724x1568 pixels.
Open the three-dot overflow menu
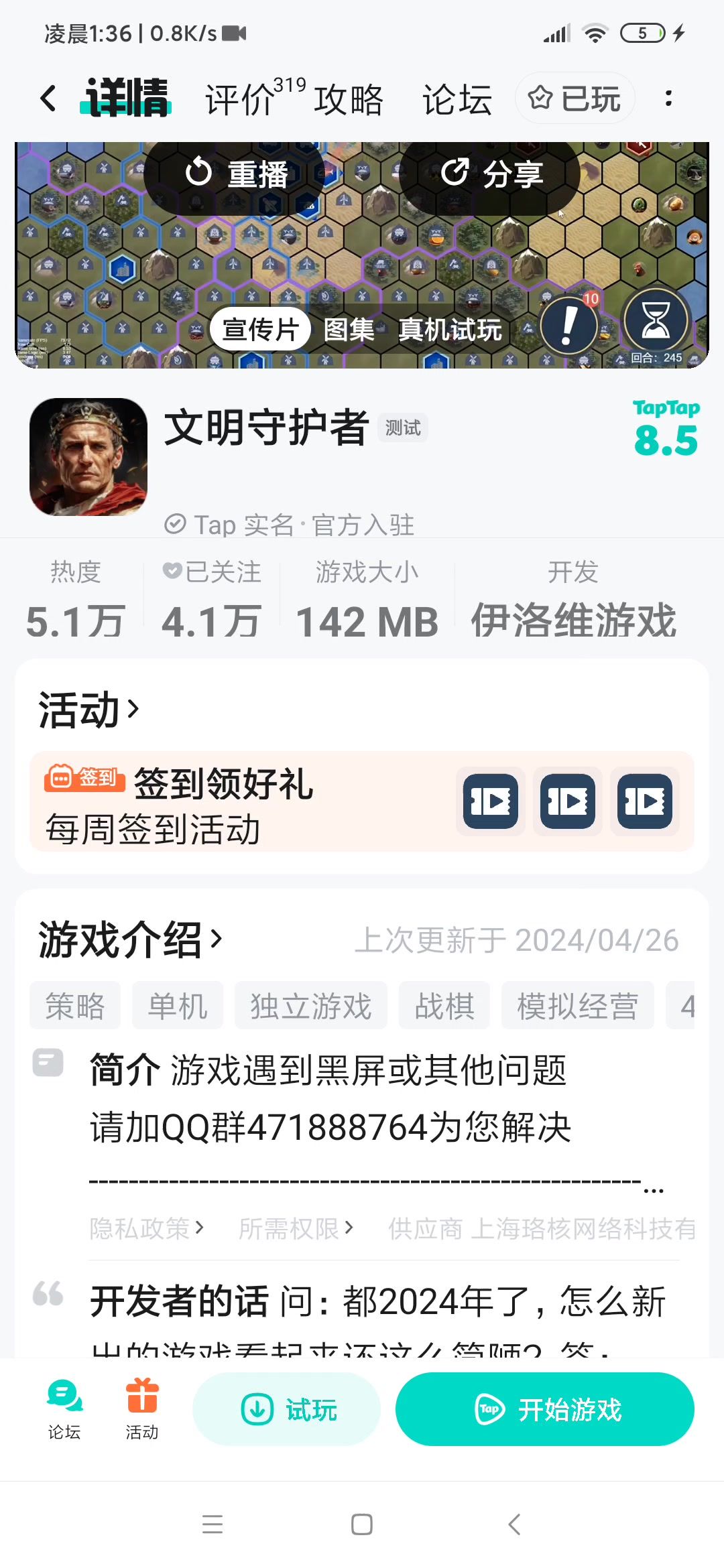[x=668, y=99]
